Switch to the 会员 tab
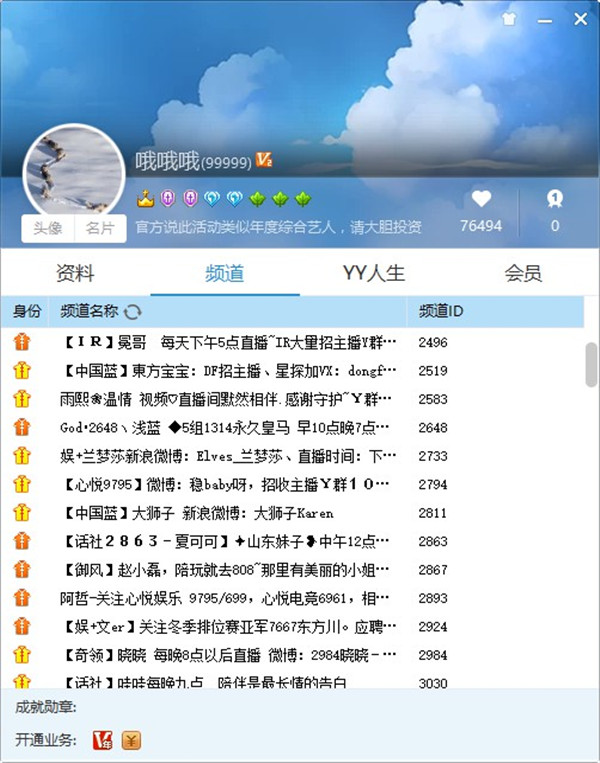 tap(523, 272)
